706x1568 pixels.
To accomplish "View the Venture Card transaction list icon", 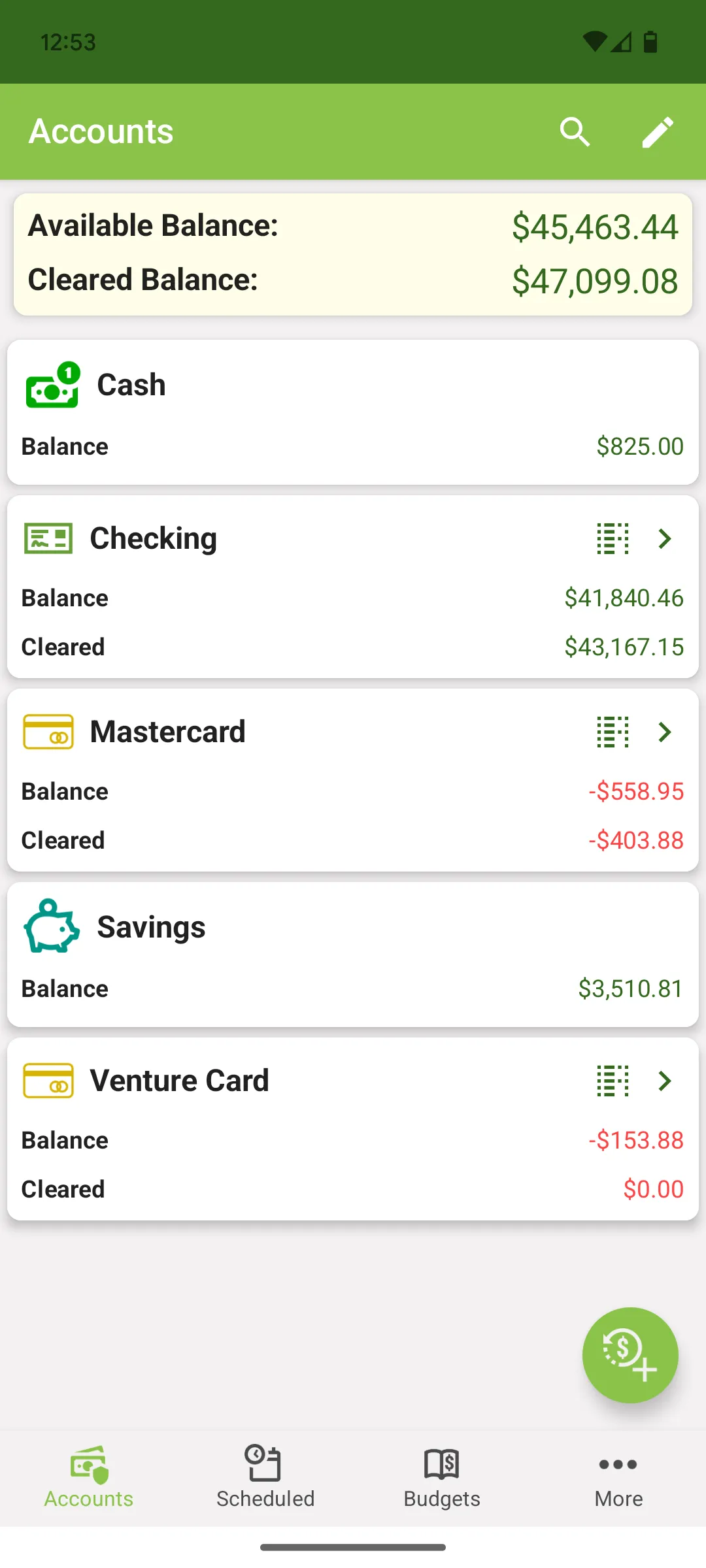I will tap(613, 1081).
